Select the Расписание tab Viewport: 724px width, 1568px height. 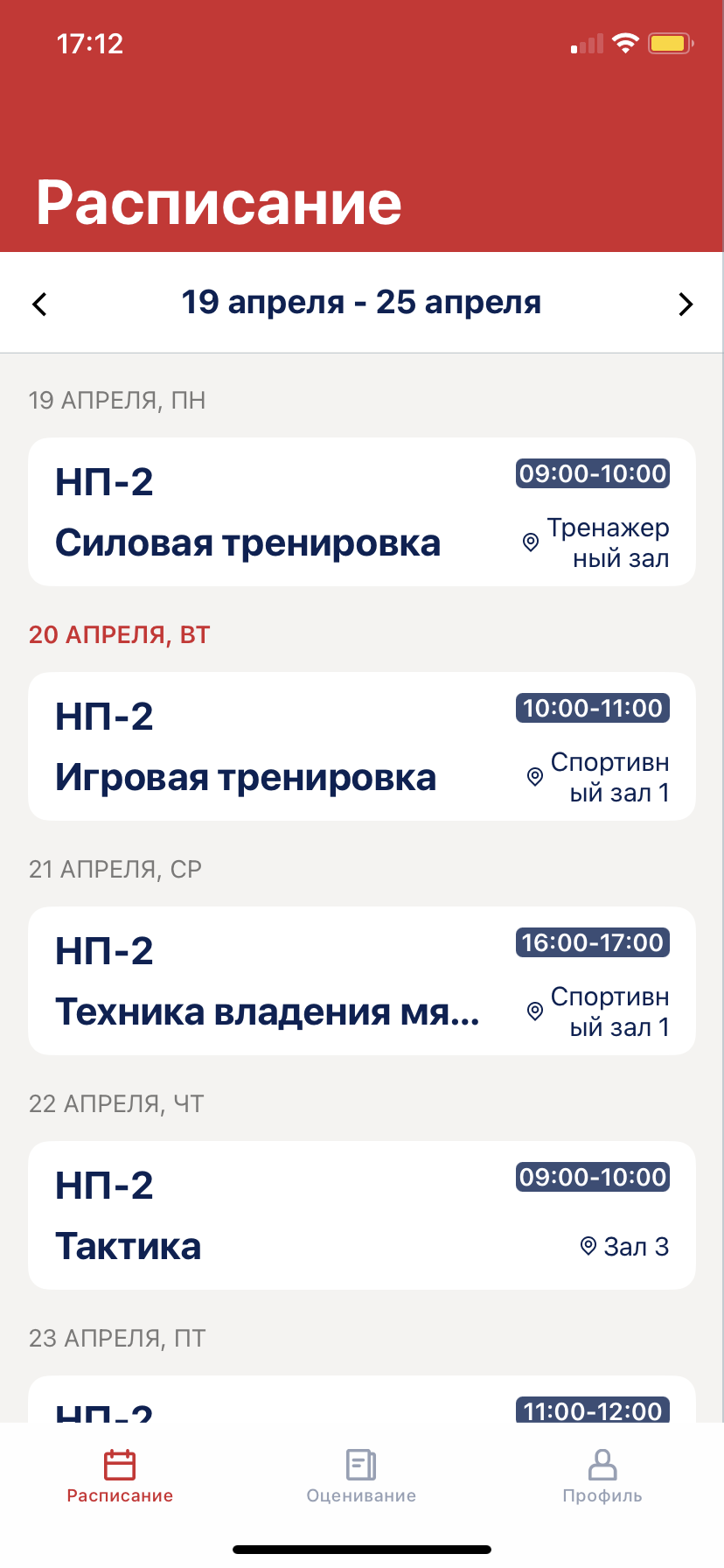coord(120,1477)
